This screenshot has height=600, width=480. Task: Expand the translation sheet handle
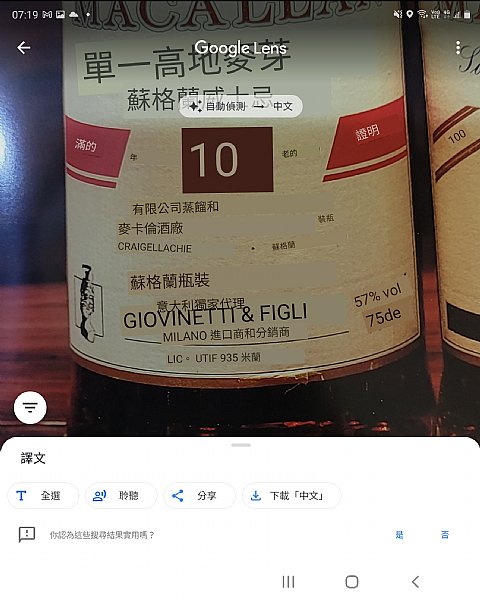(241, 445)
